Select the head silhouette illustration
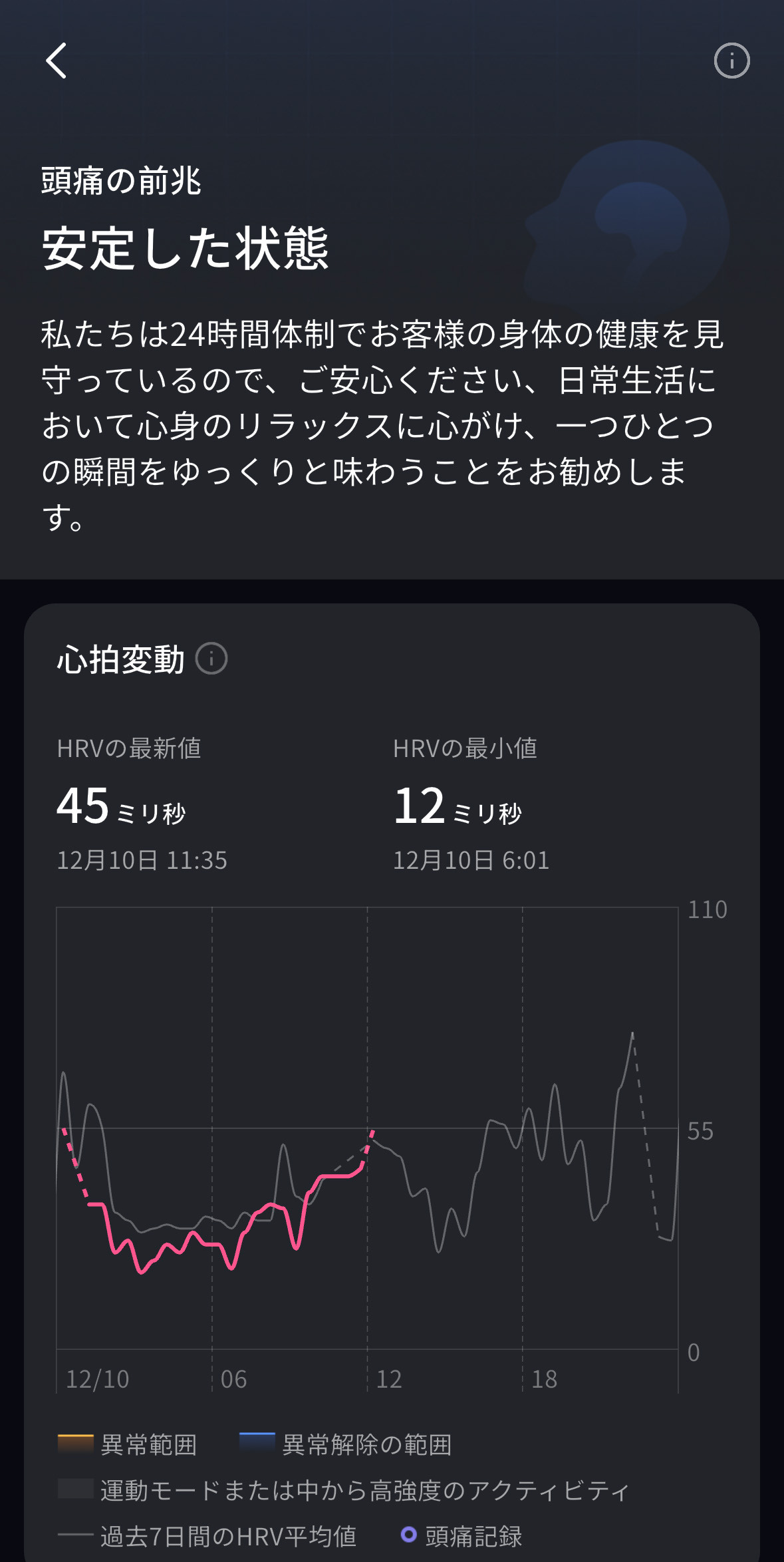Screen dimensions: 784x1562 [625, 220]
